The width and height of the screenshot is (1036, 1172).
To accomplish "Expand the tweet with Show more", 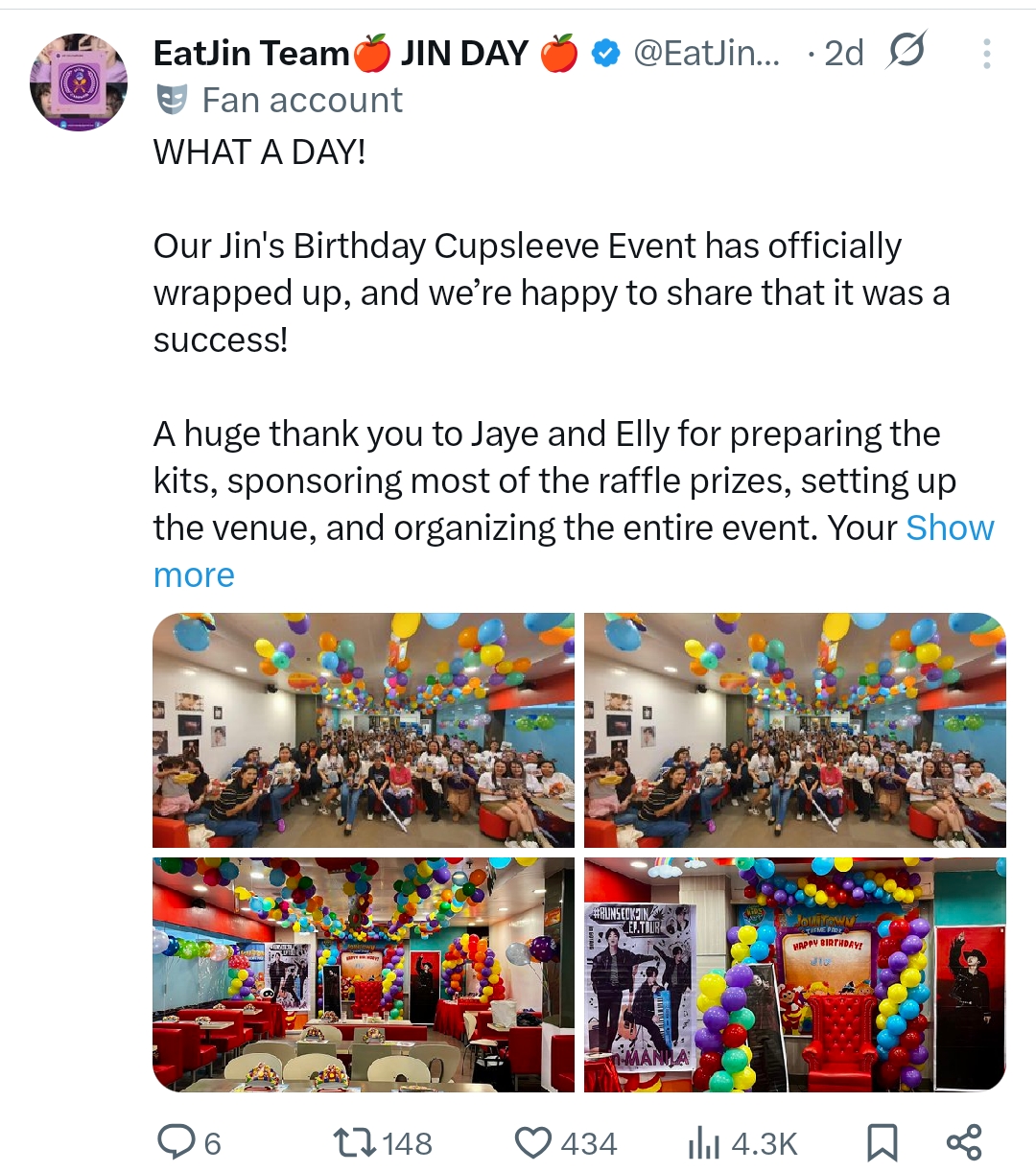I will [x=950, y=528].
